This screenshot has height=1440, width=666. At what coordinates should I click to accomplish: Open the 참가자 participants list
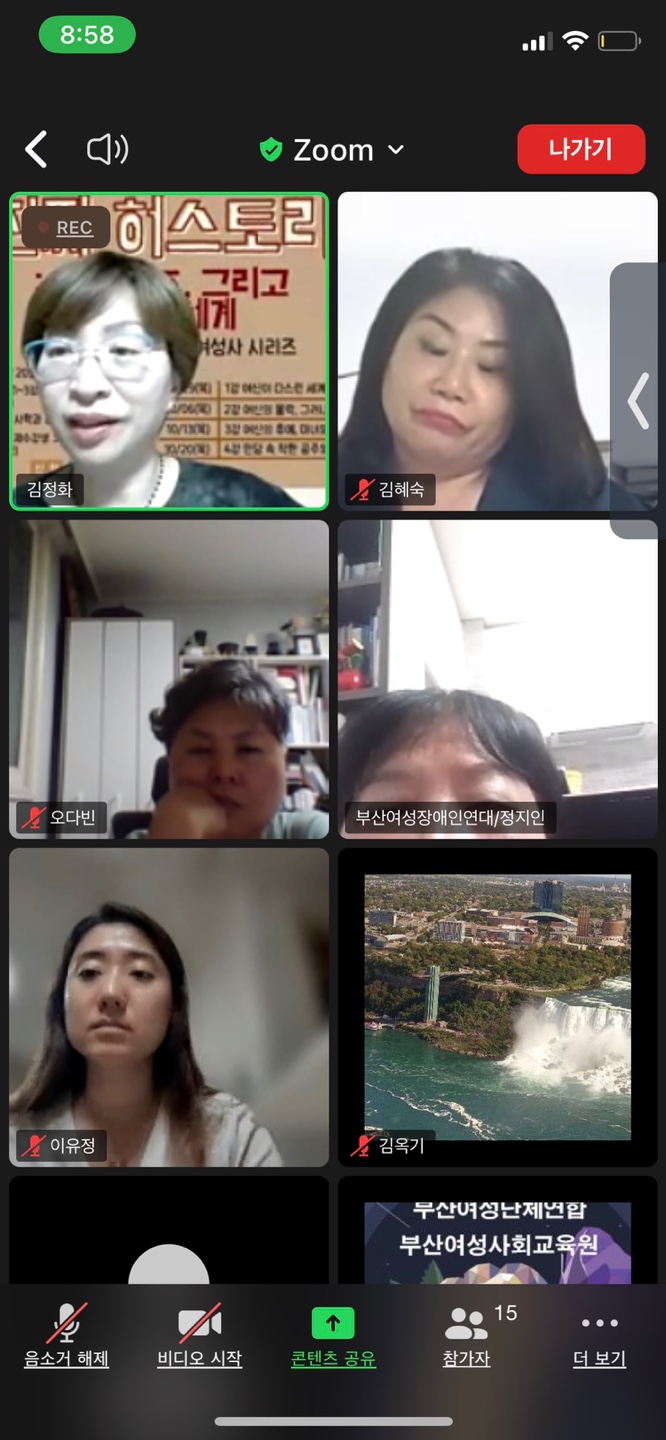coord(467,1335)
